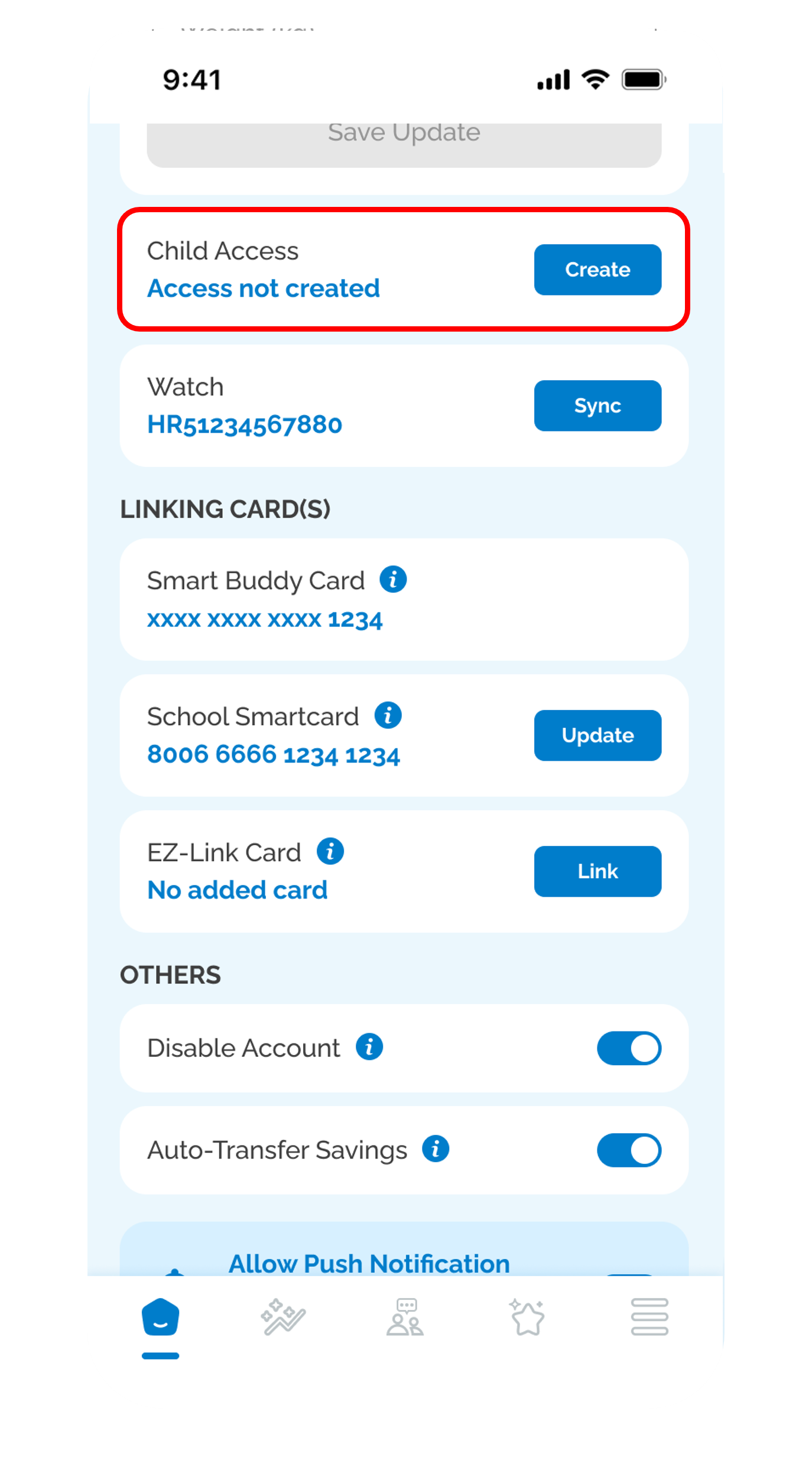Link an EZ-Link Card

click(597, 871)
